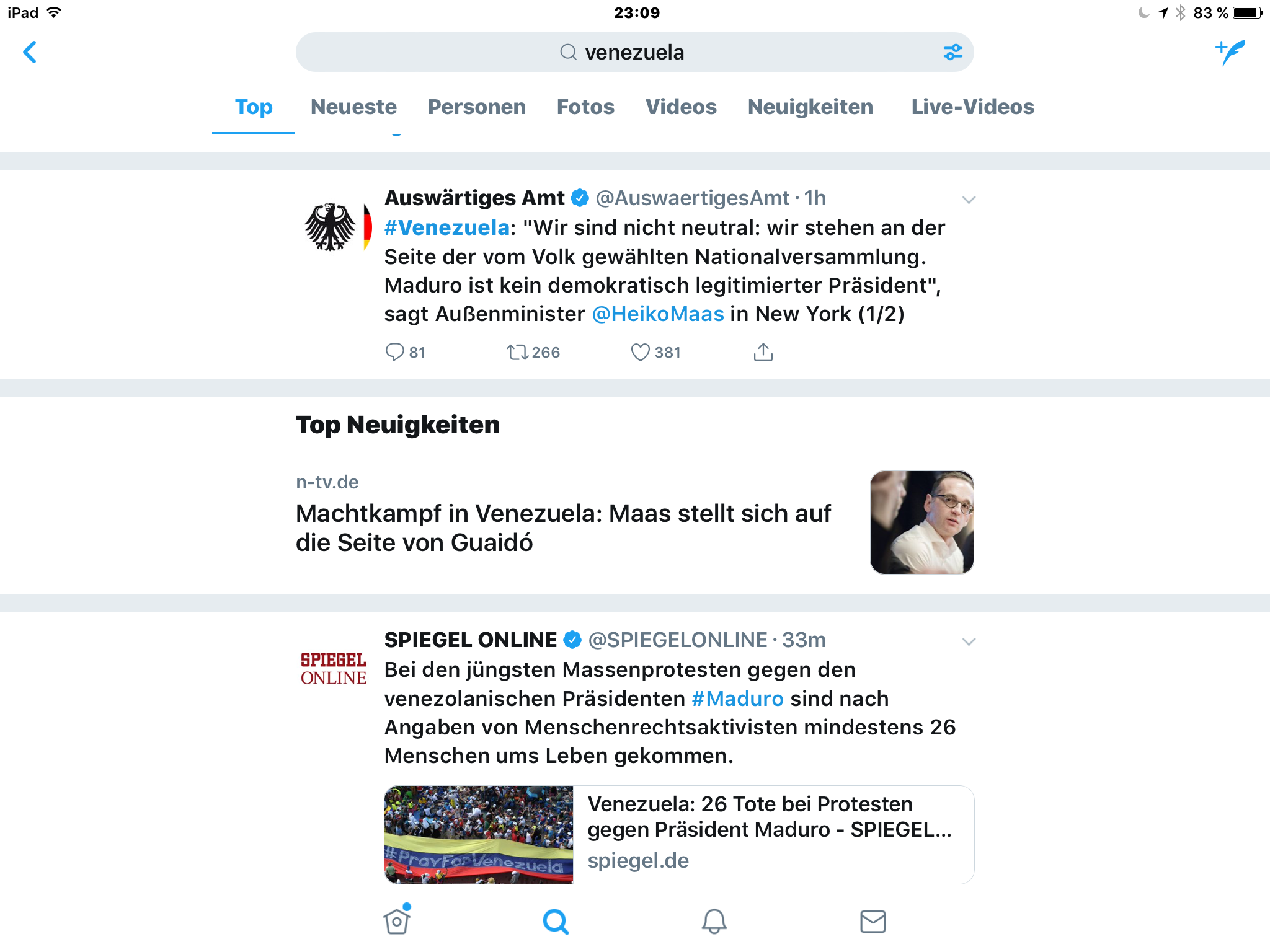The width and height of the screenshot is (1270, 952).
Task: Like the Auswärtiges Amt tweet
Action: (640, 352)
